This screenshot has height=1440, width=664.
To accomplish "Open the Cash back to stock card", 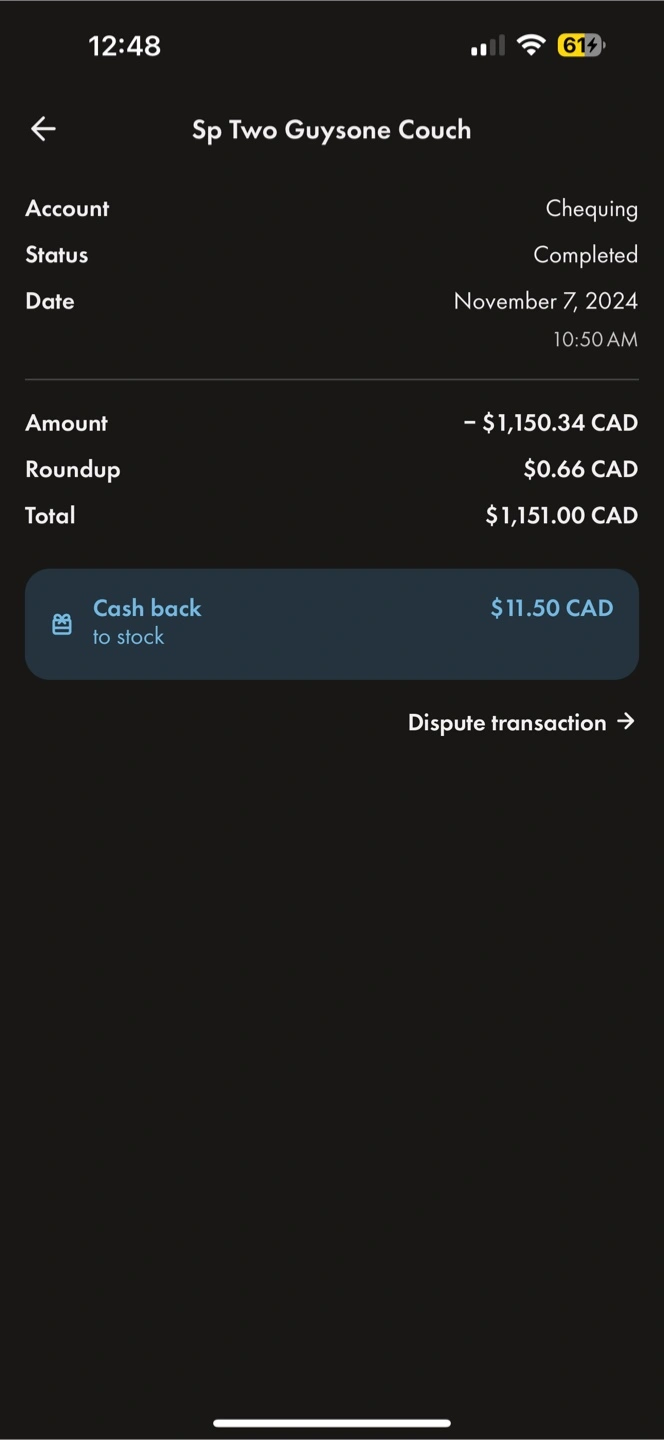I will [x=332, y=624].
